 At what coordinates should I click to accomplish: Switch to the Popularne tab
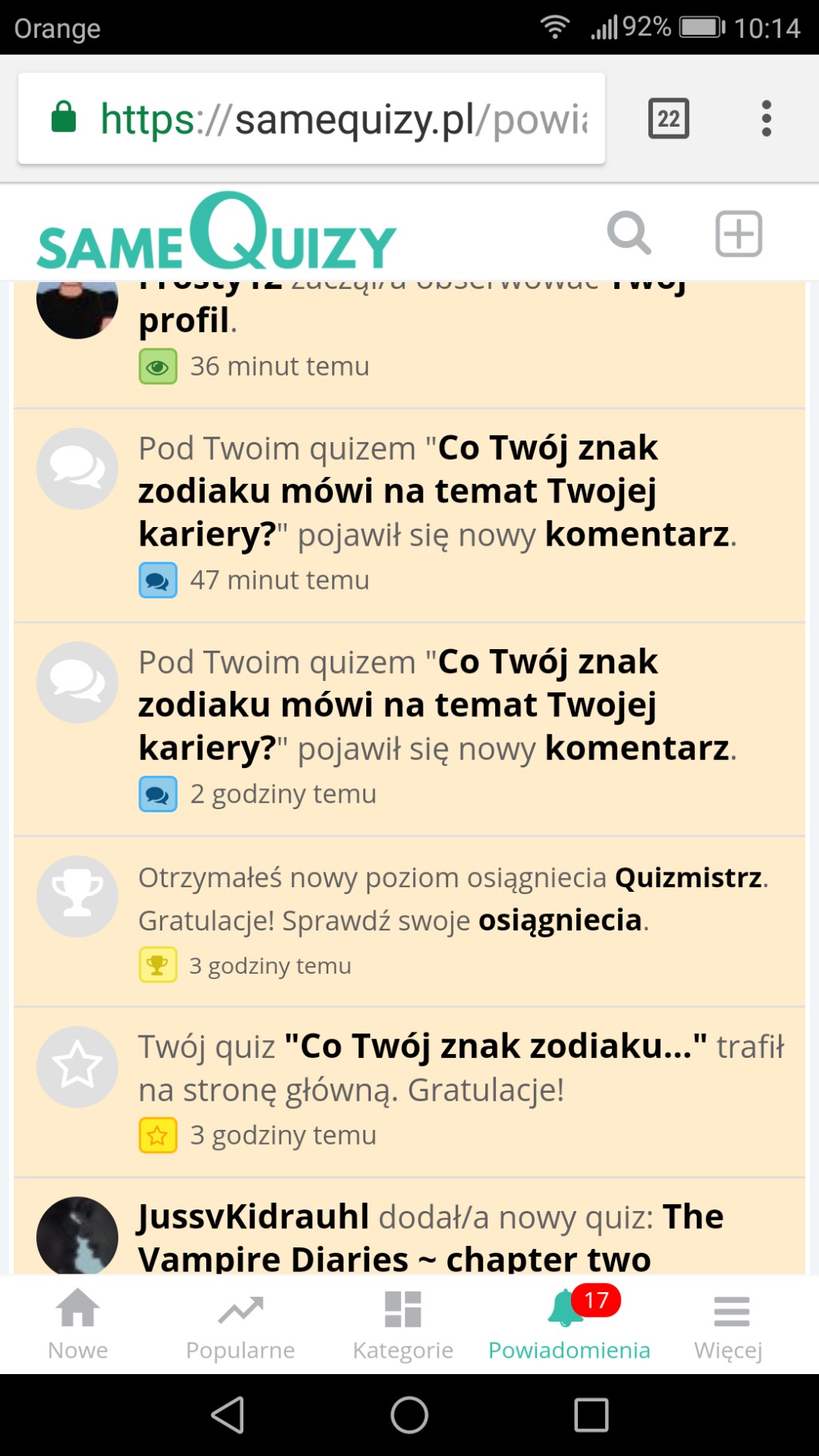click(240, 1325)
